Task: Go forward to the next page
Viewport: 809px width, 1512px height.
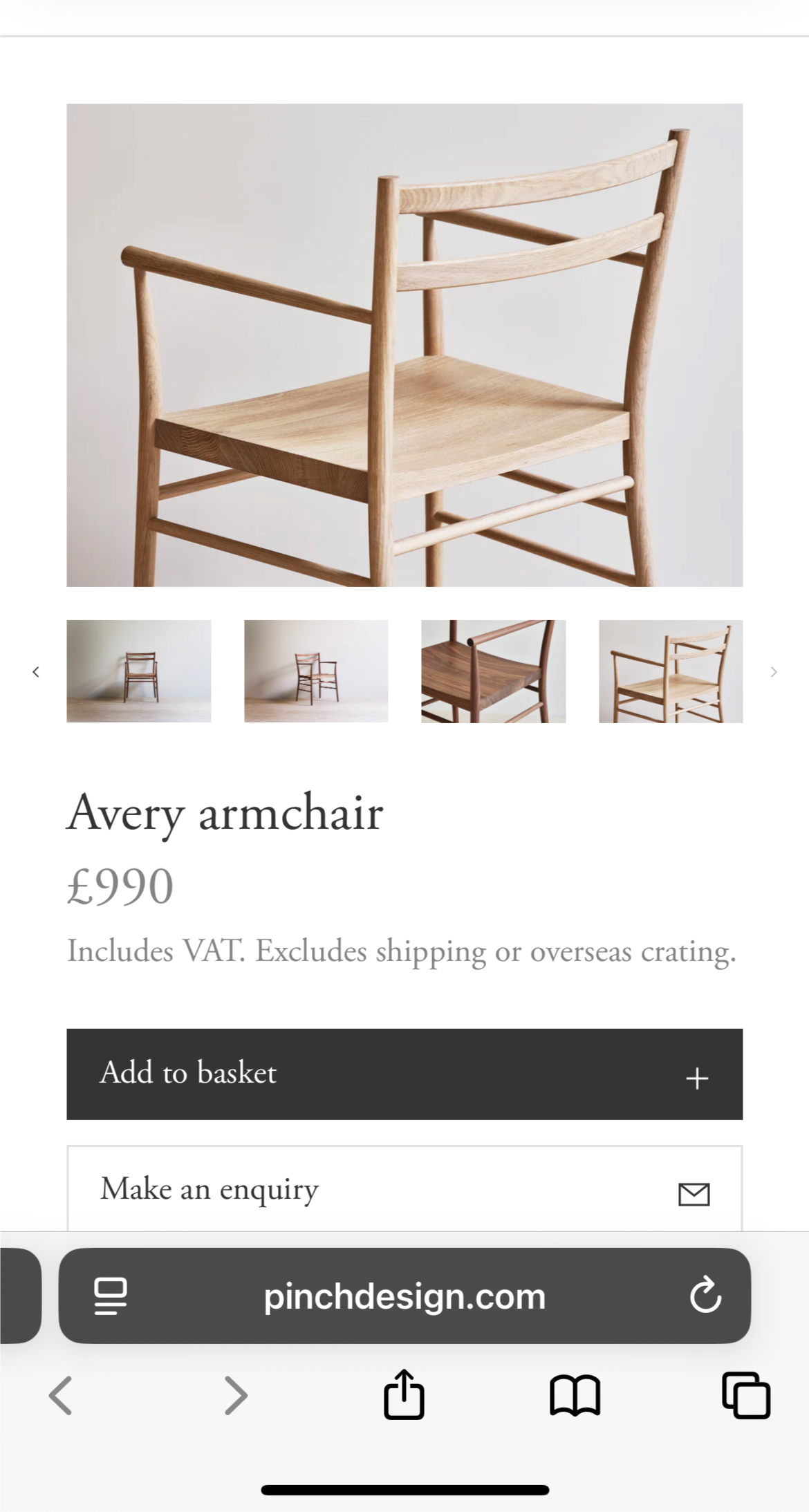Action: [x=235, y=1395]
